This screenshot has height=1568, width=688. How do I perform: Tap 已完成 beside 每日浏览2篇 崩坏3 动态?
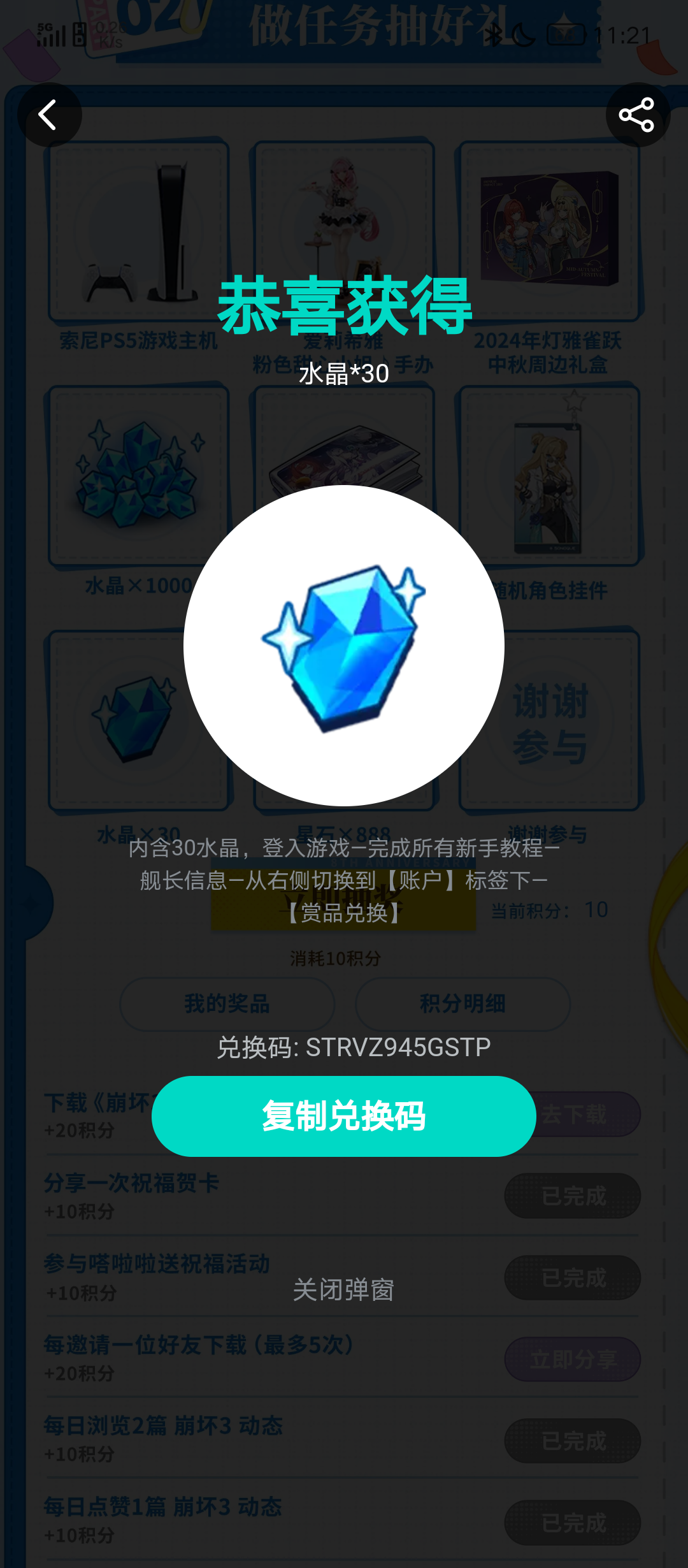point(573,1440)
